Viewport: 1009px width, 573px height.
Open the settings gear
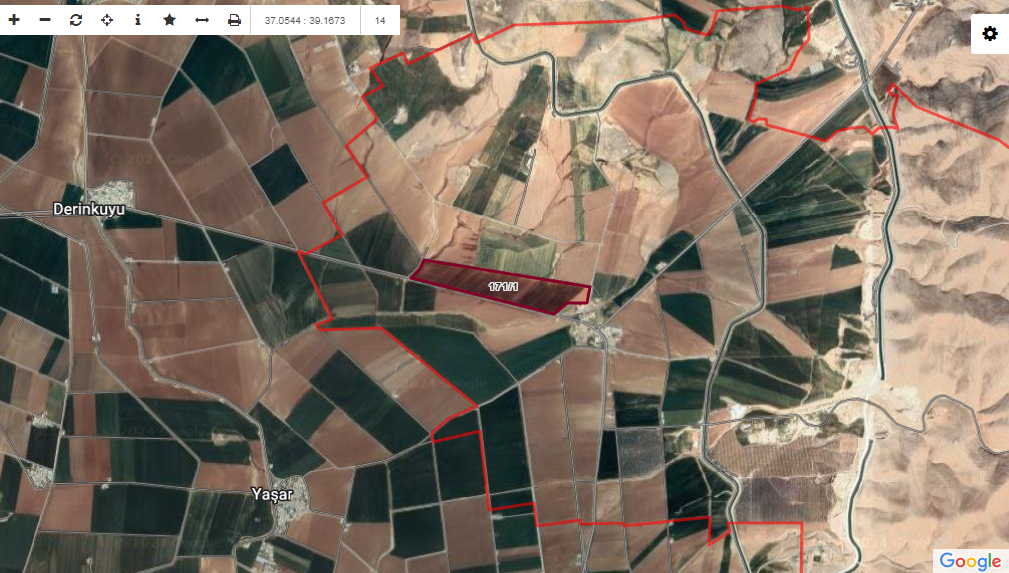(x=989, y=34)
